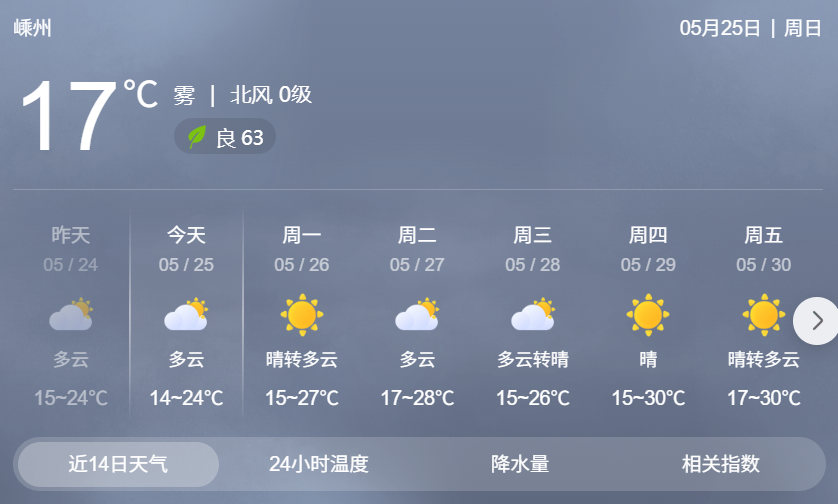Show next days with the right arrow

tap(816, 321)
